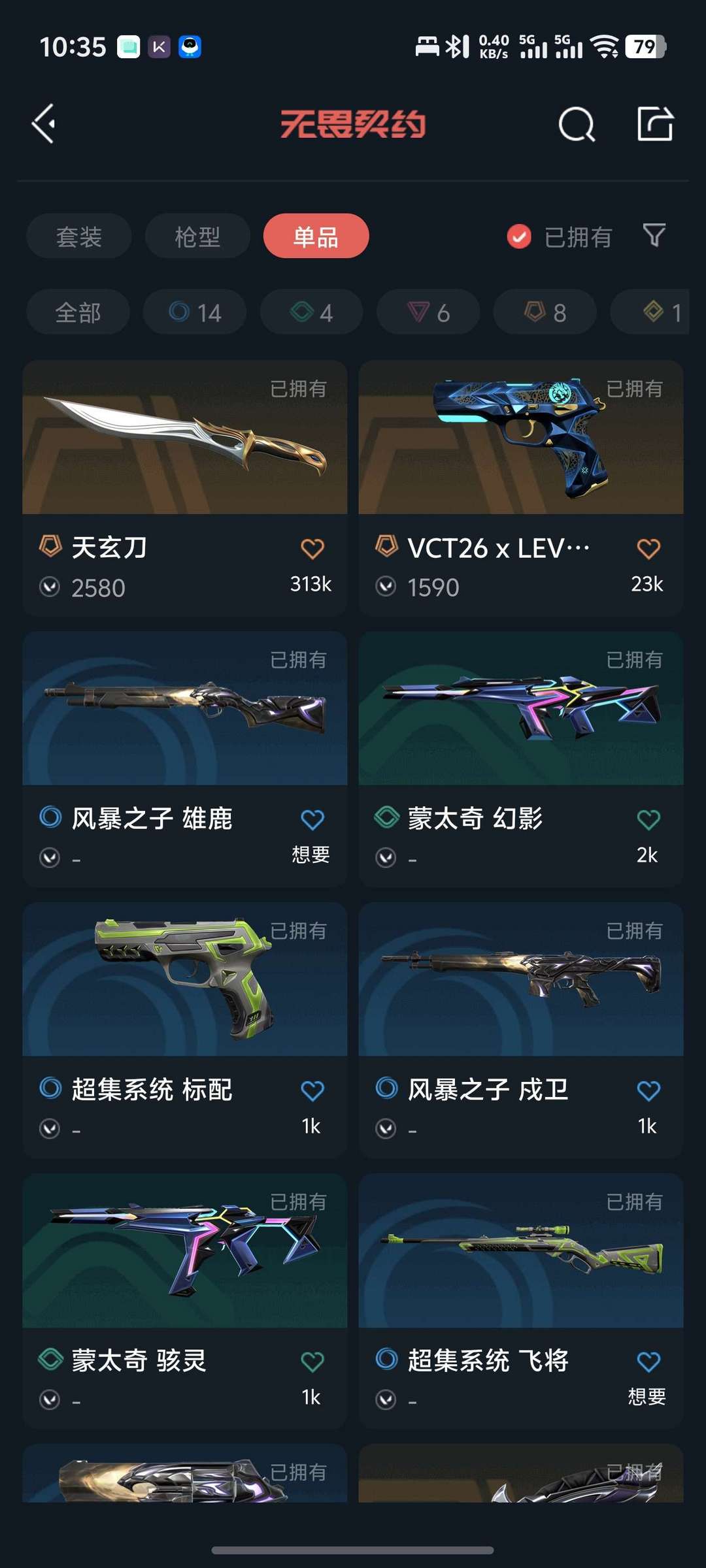Like the 风暴之子 雄鹿 skin
Viewport: 706px width, 1568px height.
click(x=312, y=819)
